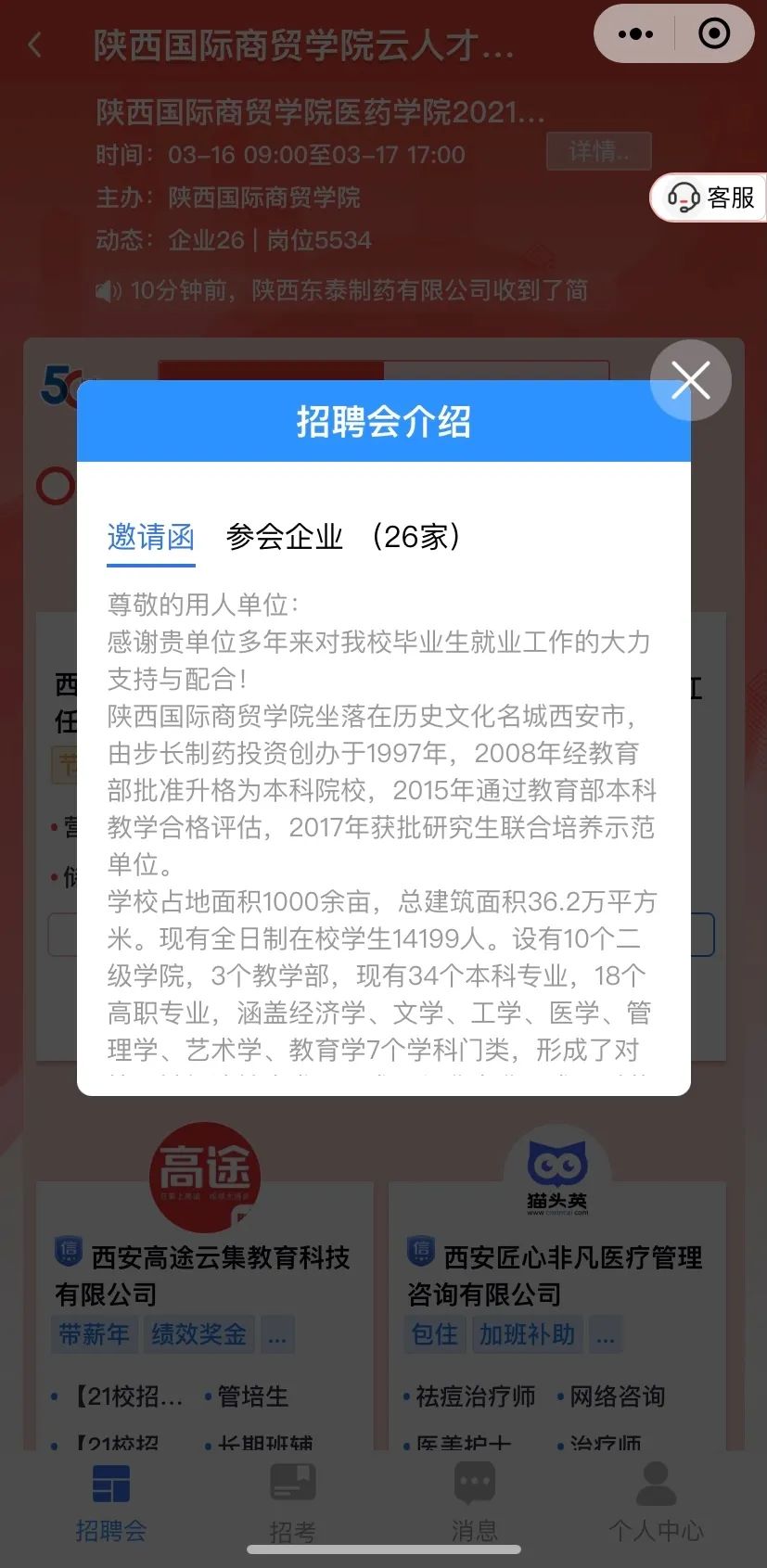Close the mini program via the circle icon

[x=713, y=34]
